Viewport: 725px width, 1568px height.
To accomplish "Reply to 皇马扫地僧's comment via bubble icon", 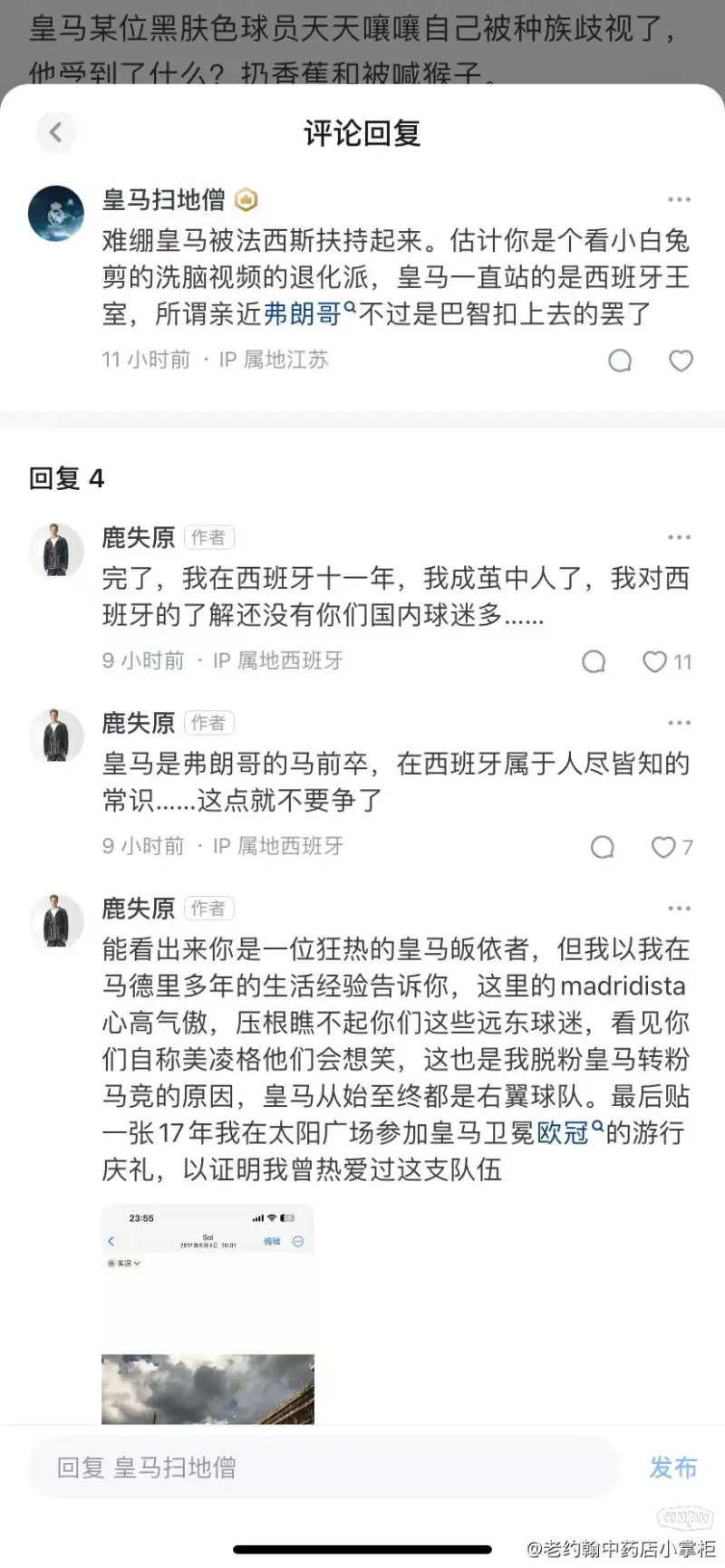I will click(x=620, y=361).
